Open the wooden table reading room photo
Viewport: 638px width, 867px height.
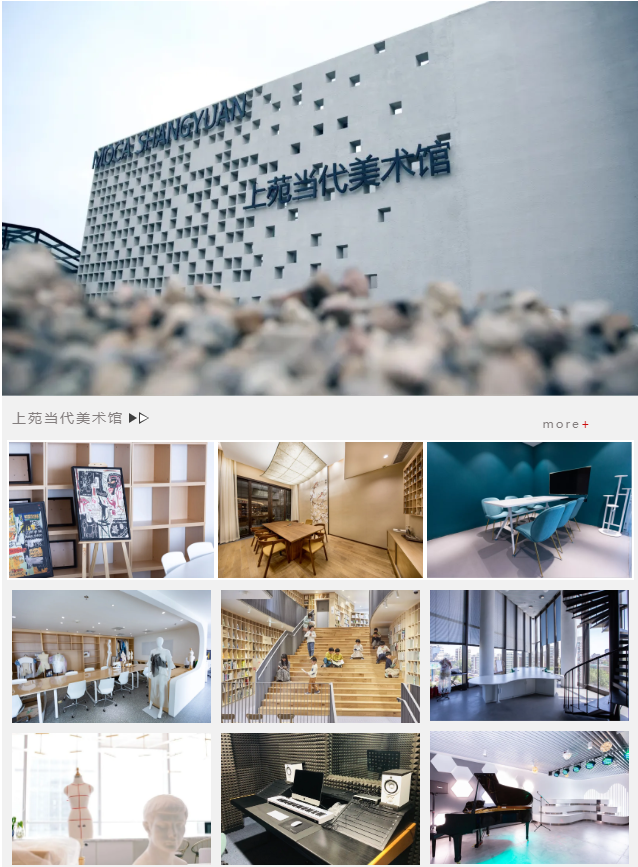click(320, 510)
